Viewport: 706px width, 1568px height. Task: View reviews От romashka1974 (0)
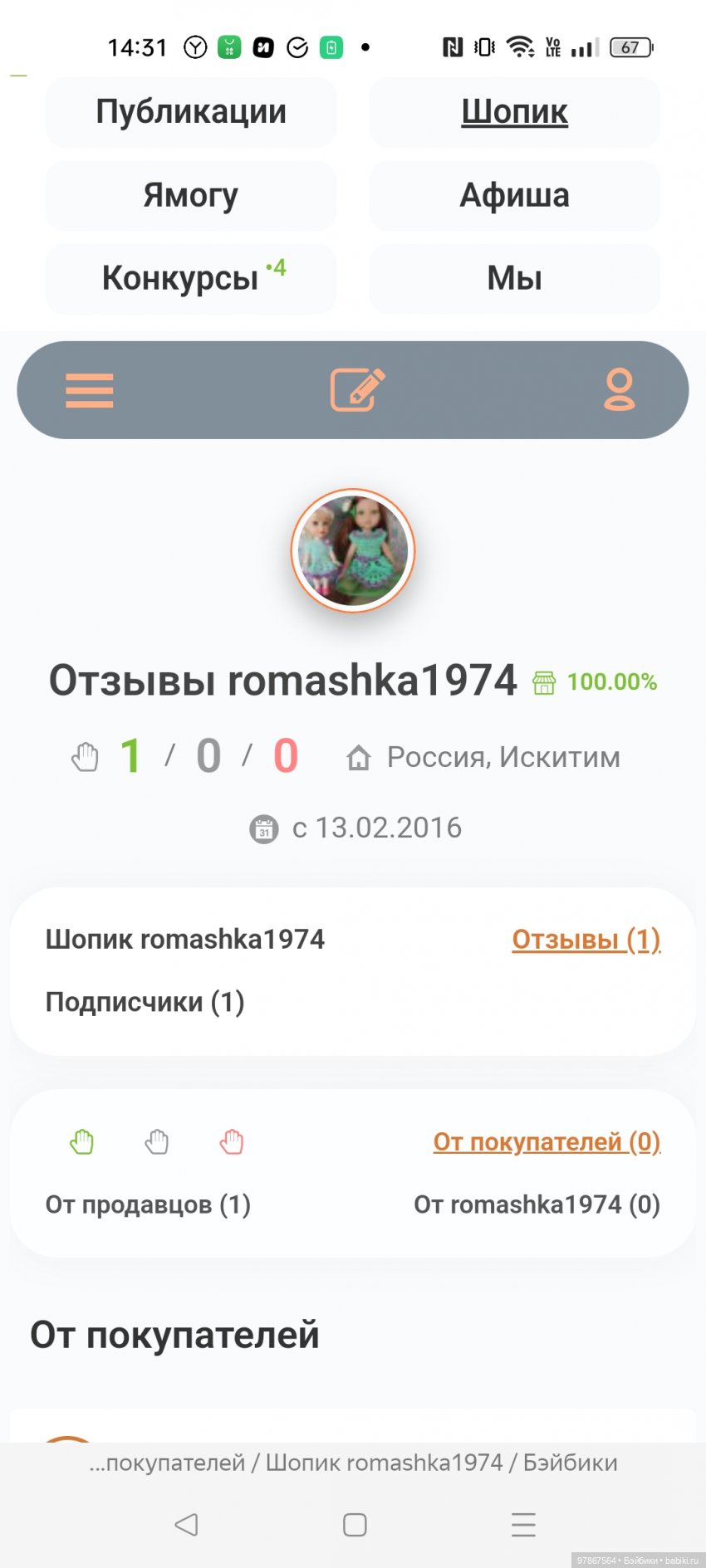click(537, 1204)
